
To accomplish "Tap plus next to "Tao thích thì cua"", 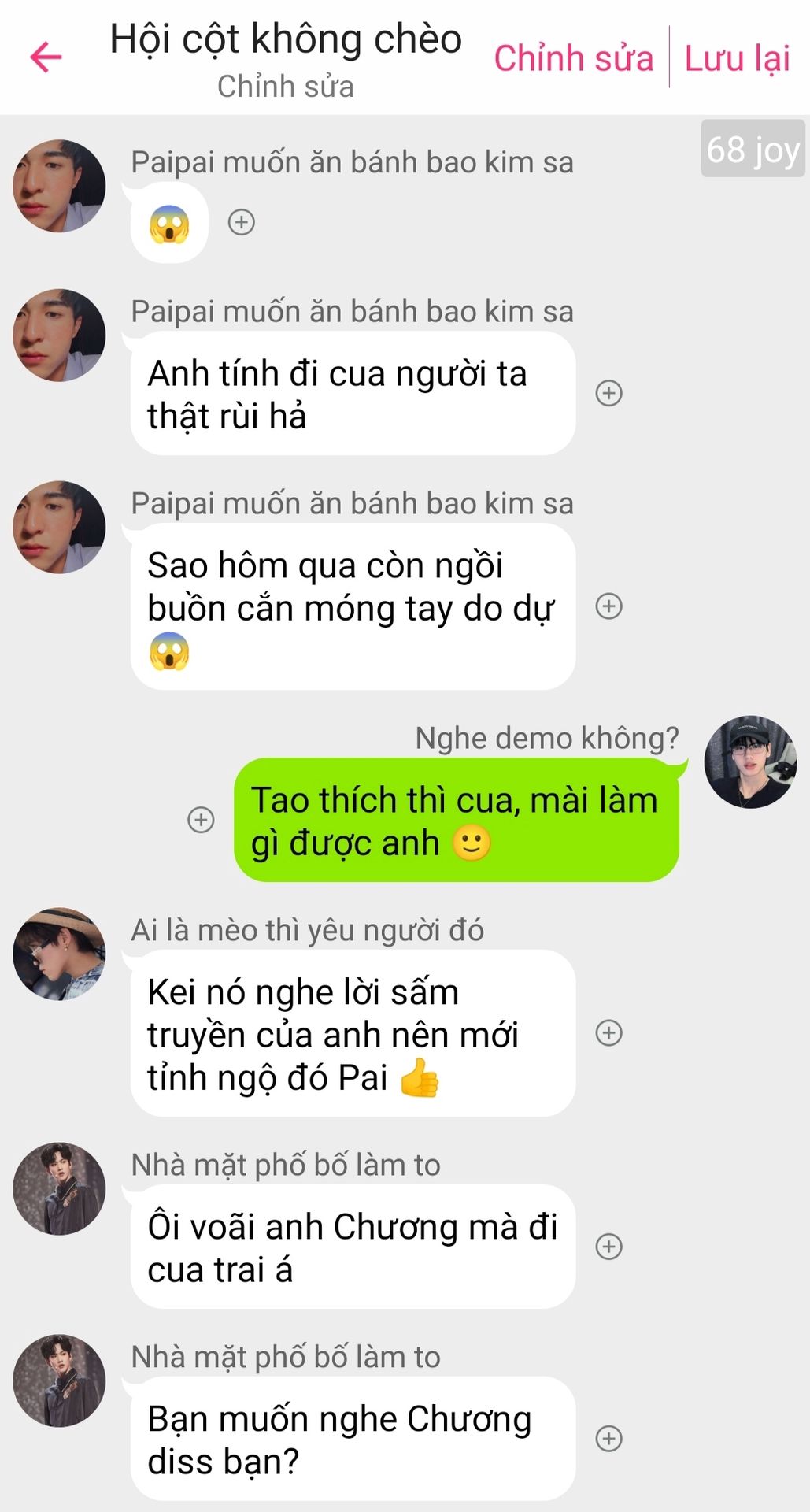I will point(202,820).
